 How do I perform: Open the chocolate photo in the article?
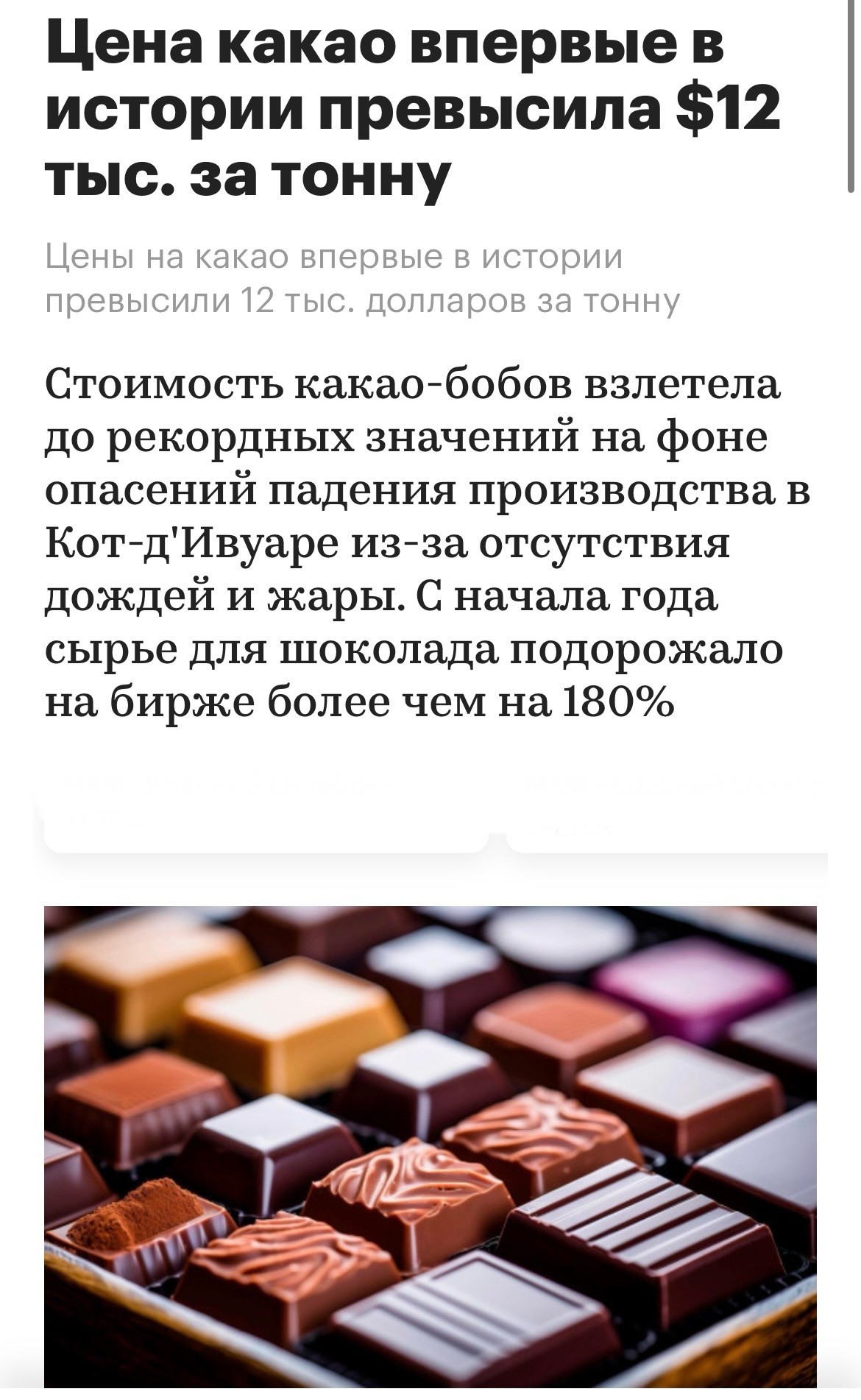click(431, 1152)
